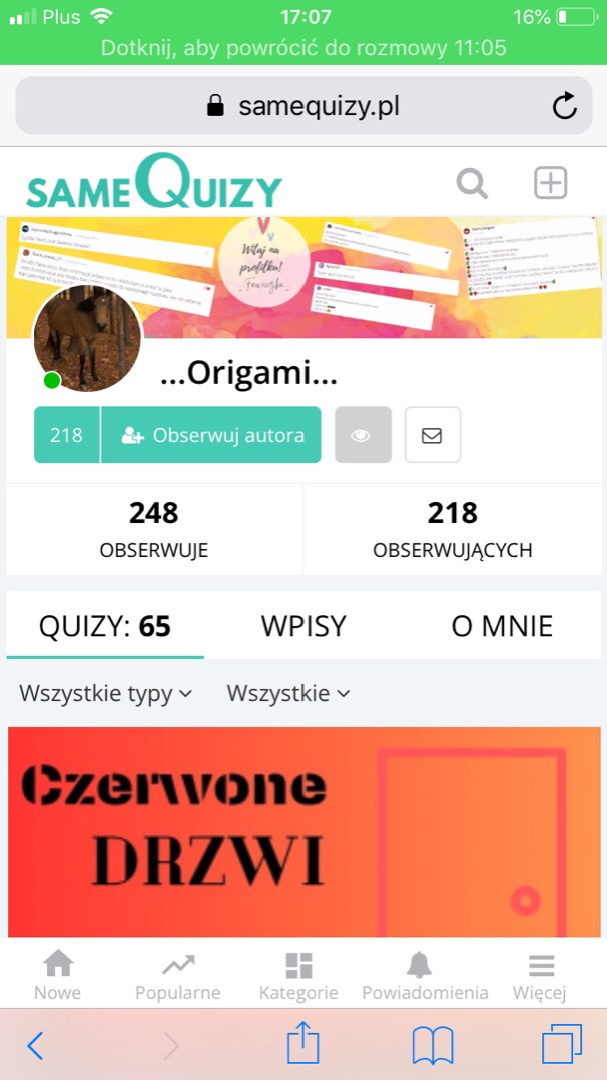Go to the Nowe section

pos(58,976)
